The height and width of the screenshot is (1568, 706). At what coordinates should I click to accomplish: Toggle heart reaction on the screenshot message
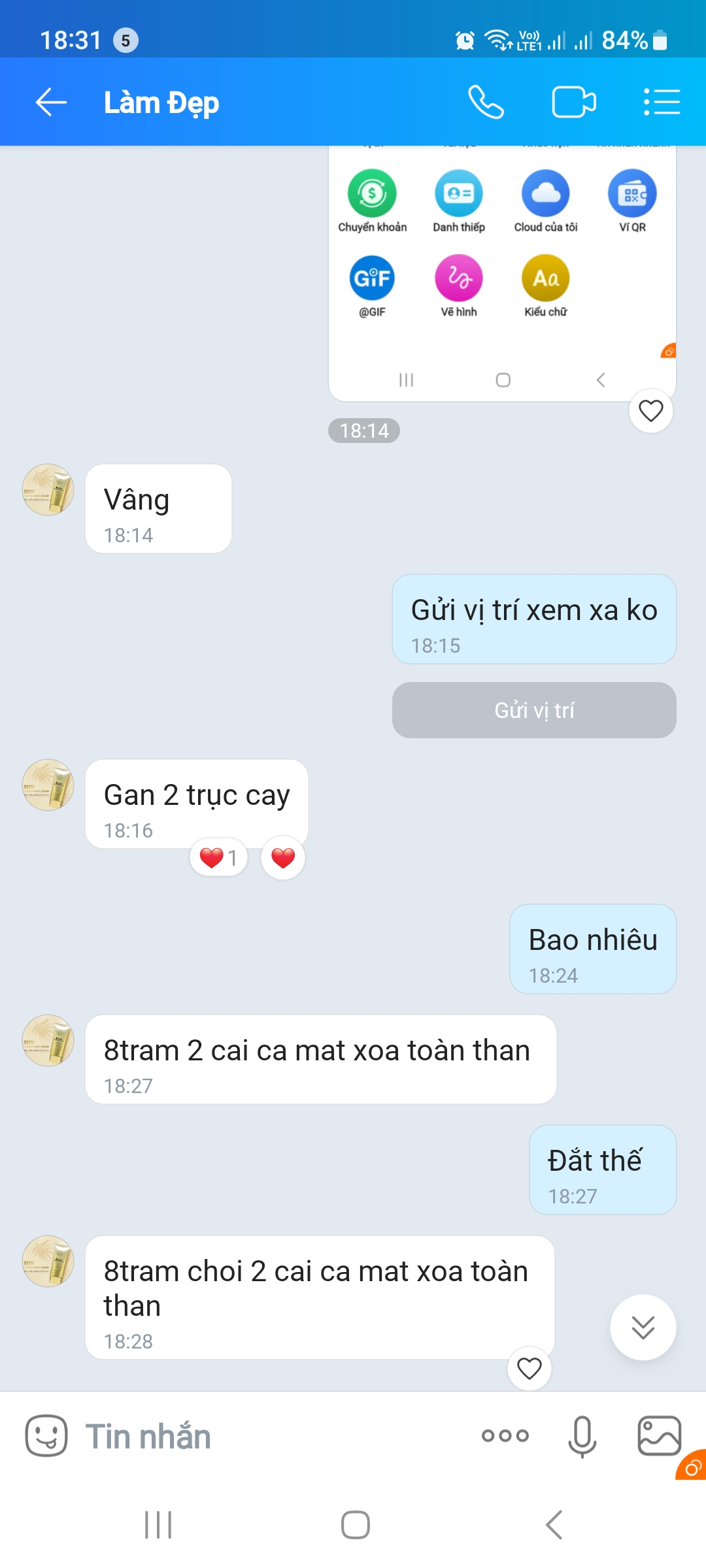(x=650, y=410)
